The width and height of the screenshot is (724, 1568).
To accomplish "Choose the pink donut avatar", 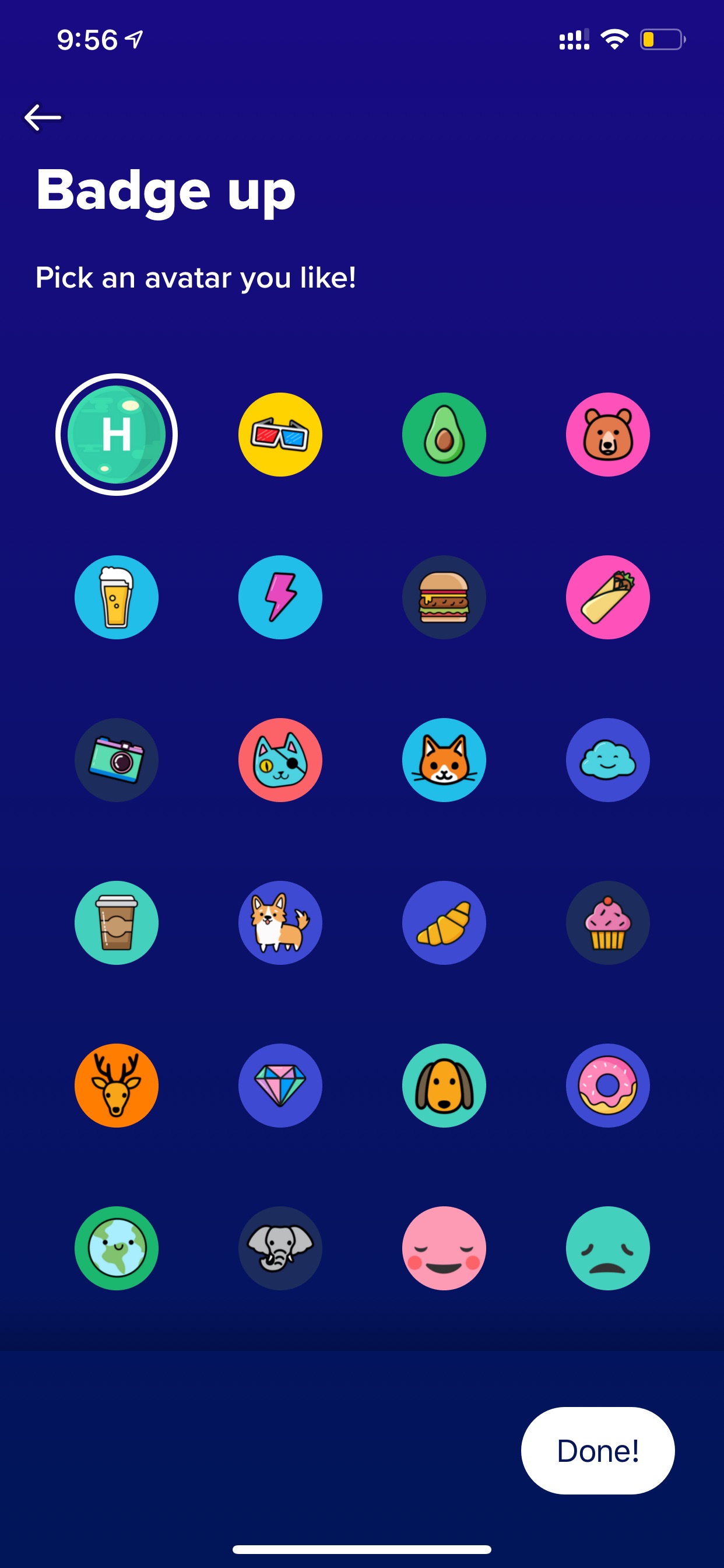I will click(608, 1086).
